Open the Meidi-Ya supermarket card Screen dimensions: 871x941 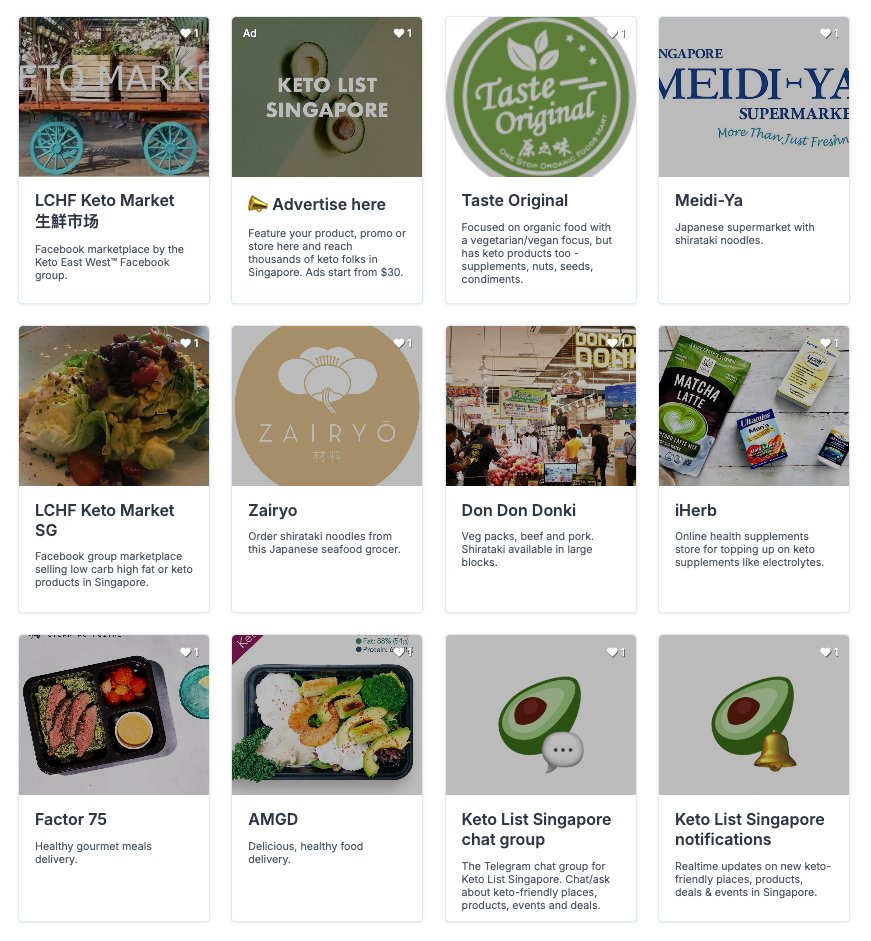pyautogui.click(x=708, y=200)
